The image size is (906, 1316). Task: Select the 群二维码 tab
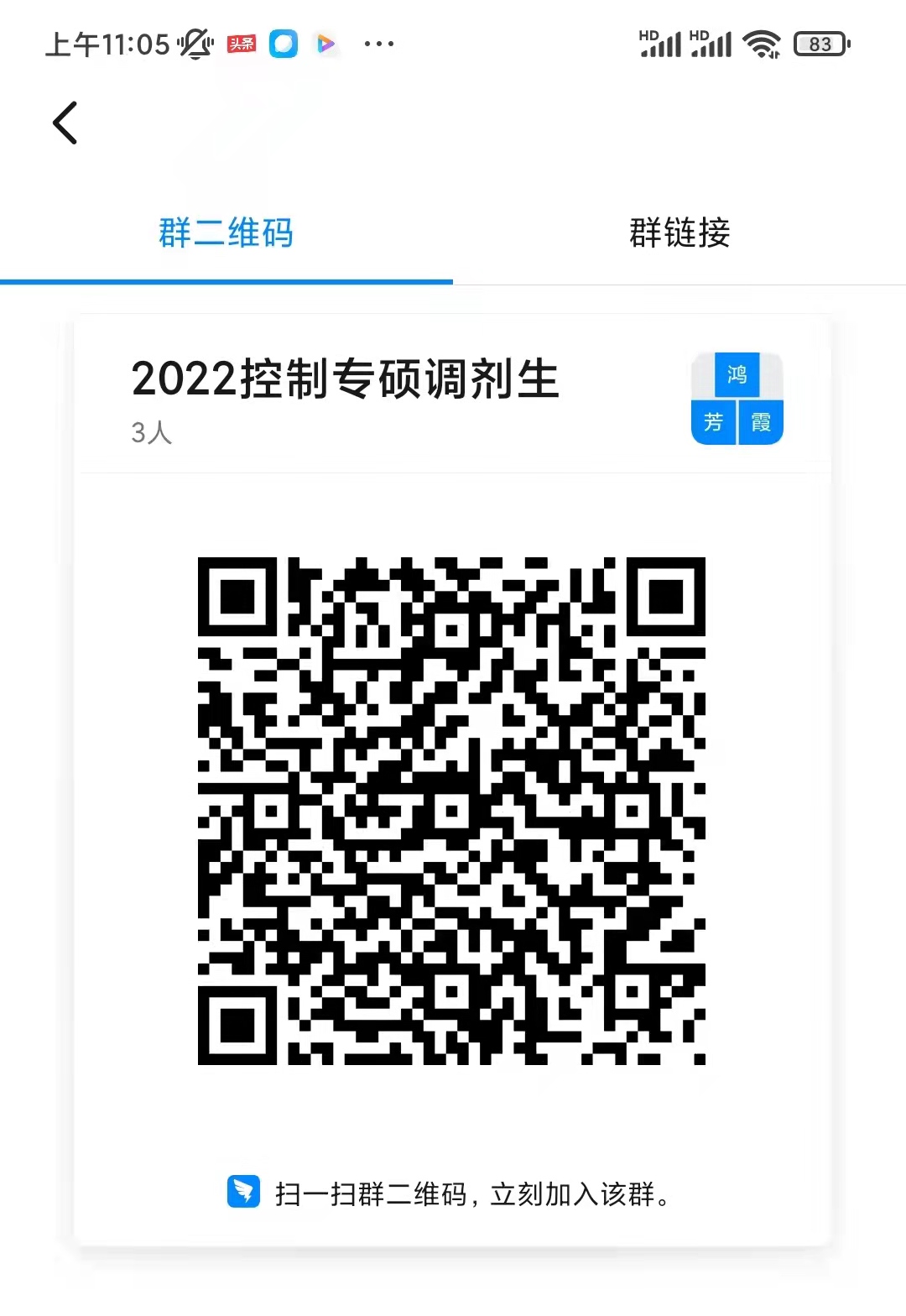pos(226,232)
